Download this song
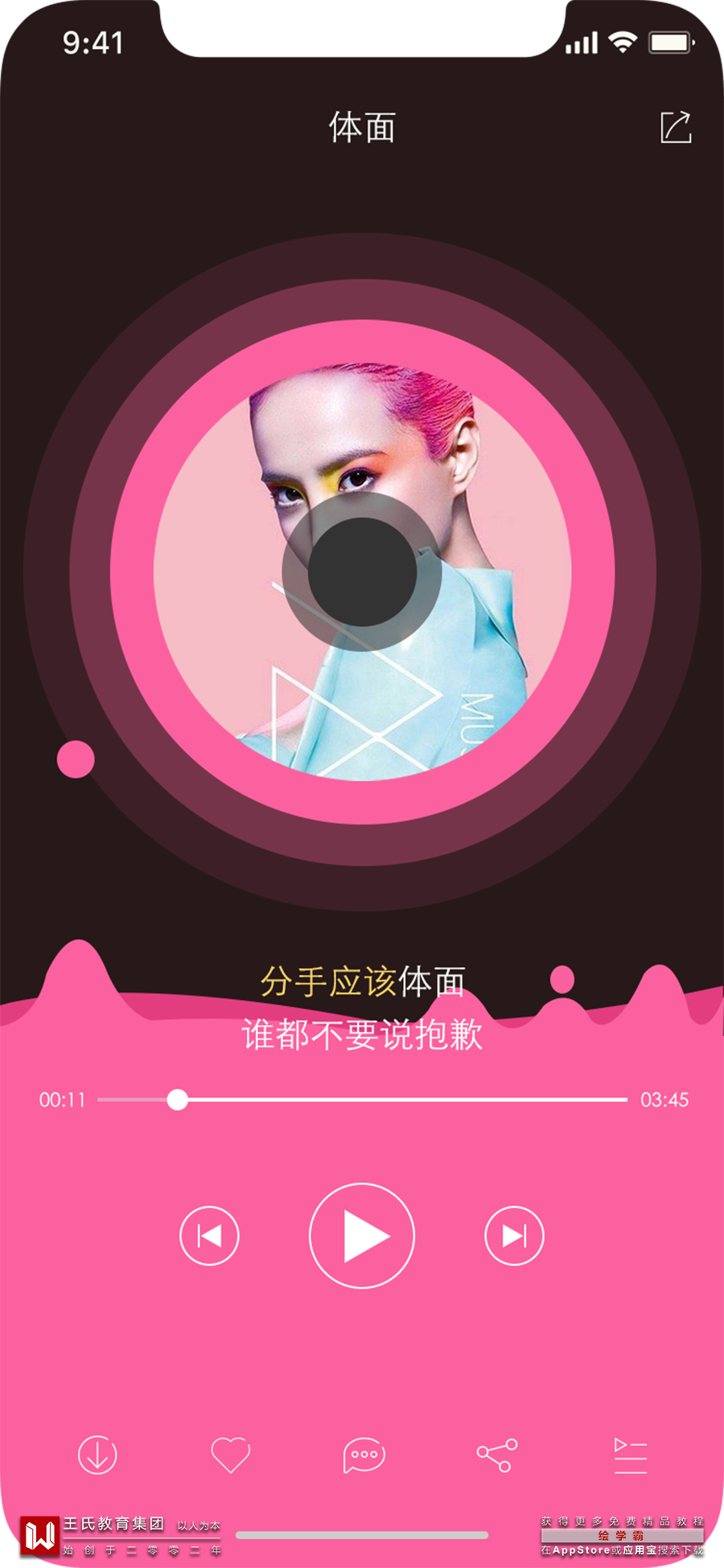Viewport: 724px width, 1568px height. [97, 1455]
